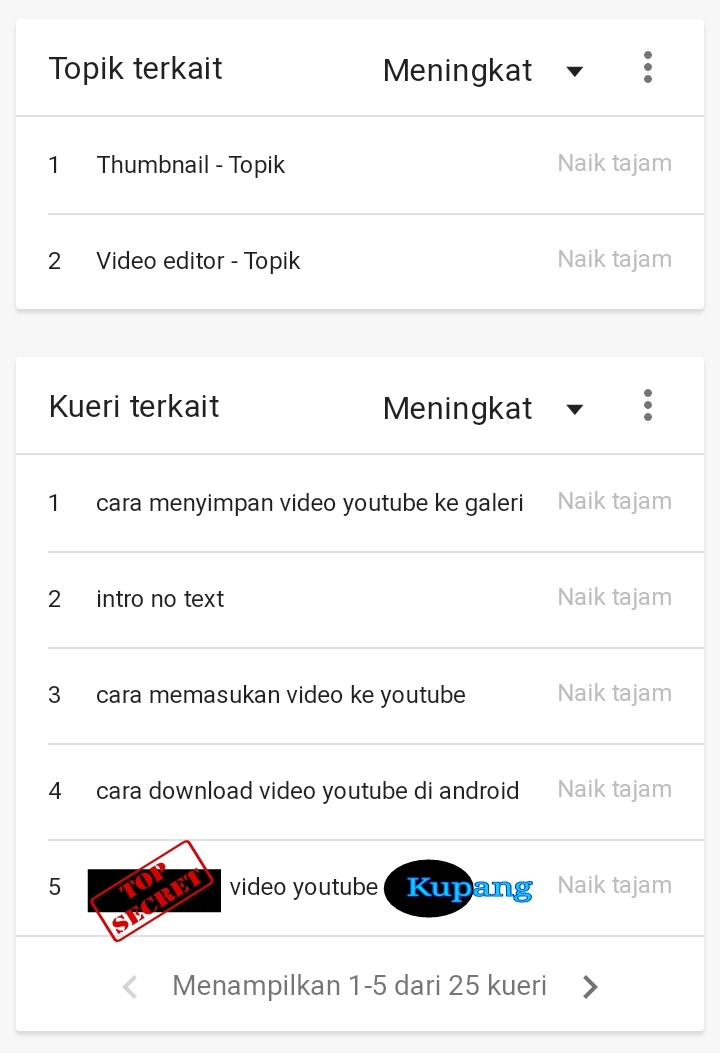Open query cara menyimpan video youtube ke galeri

coord(309,503)
